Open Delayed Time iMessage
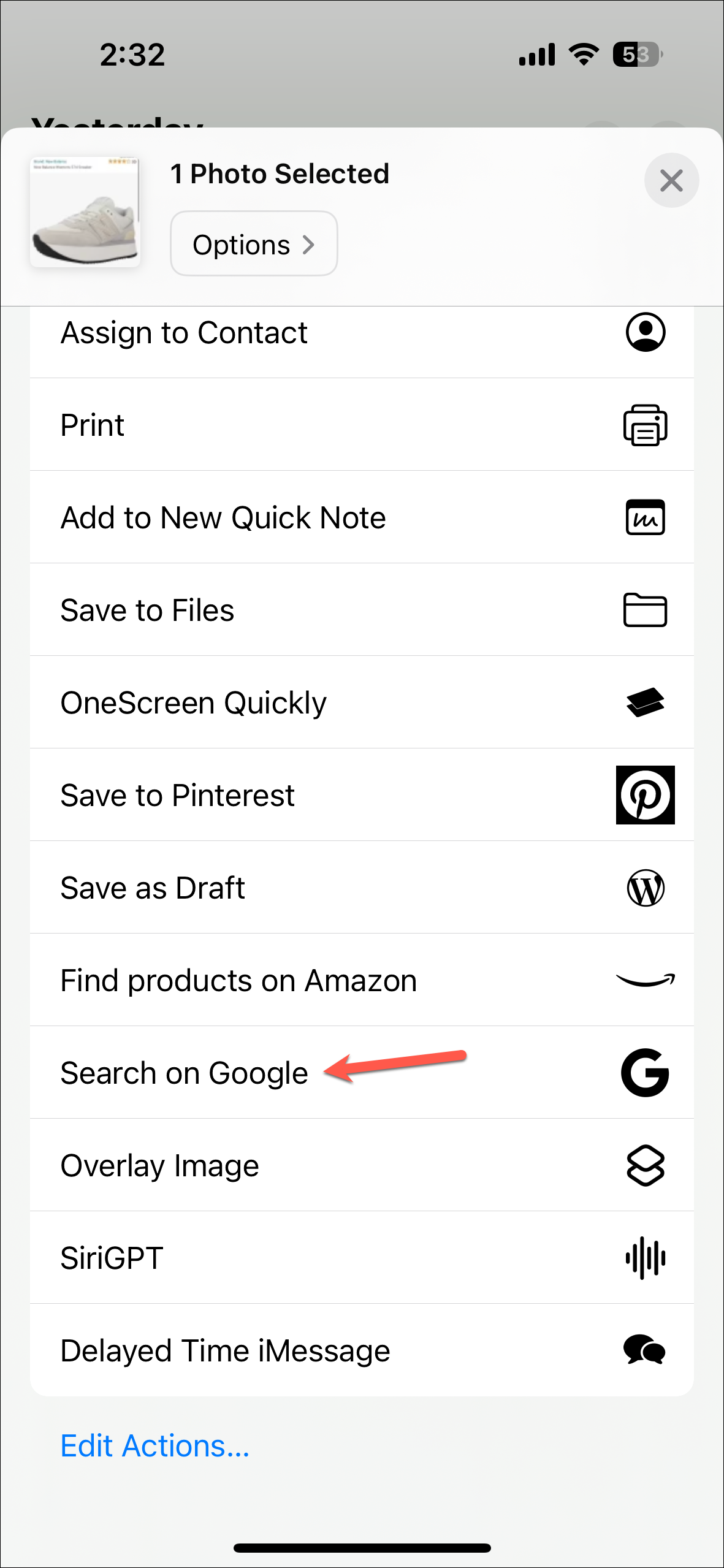Image resolution: width=724 pixels, height=1568 pixels. click(362, 1350)
